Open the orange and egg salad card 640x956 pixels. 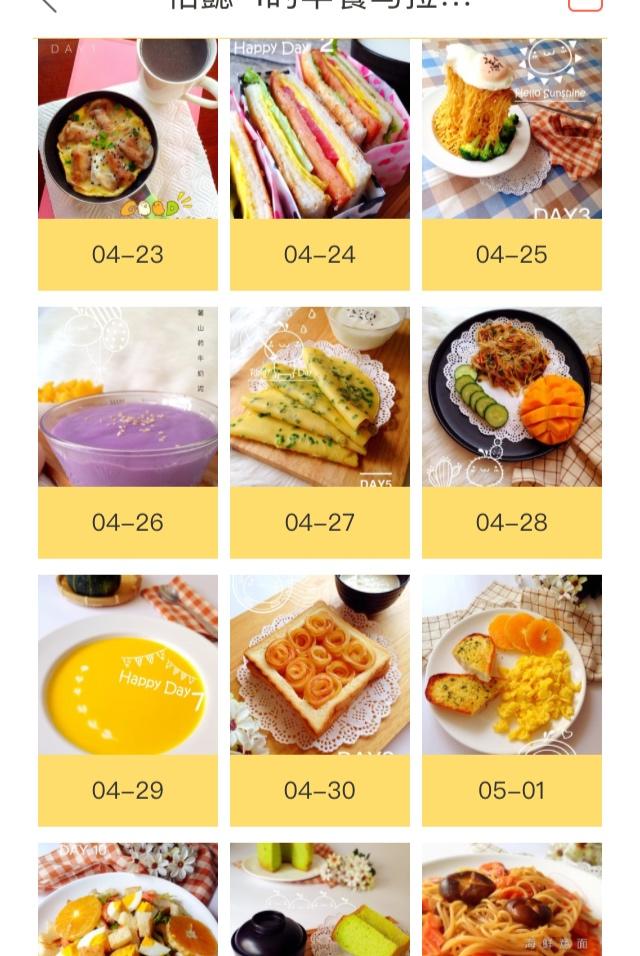128,900
